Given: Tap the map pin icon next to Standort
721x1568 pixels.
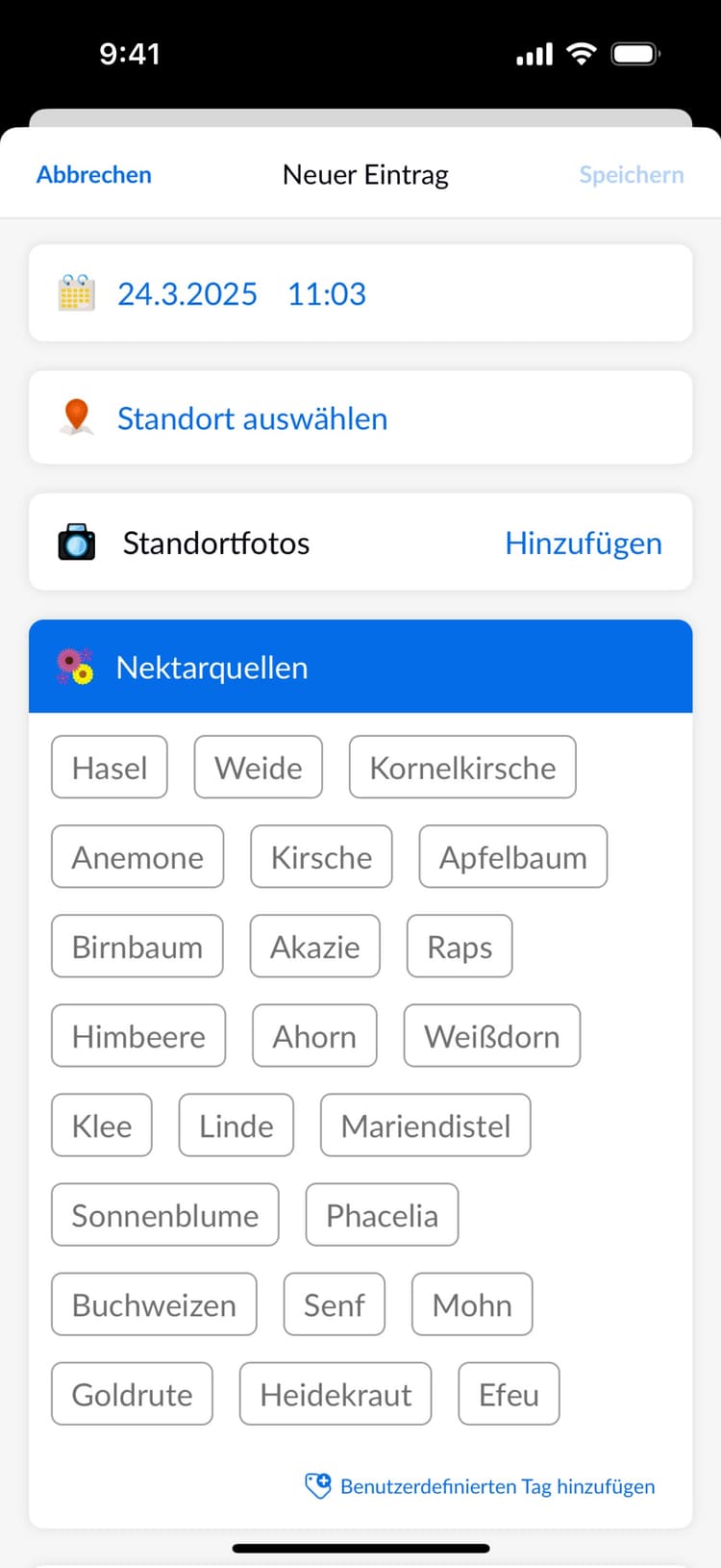Looking at the screenshot, I should coord(76,417).
